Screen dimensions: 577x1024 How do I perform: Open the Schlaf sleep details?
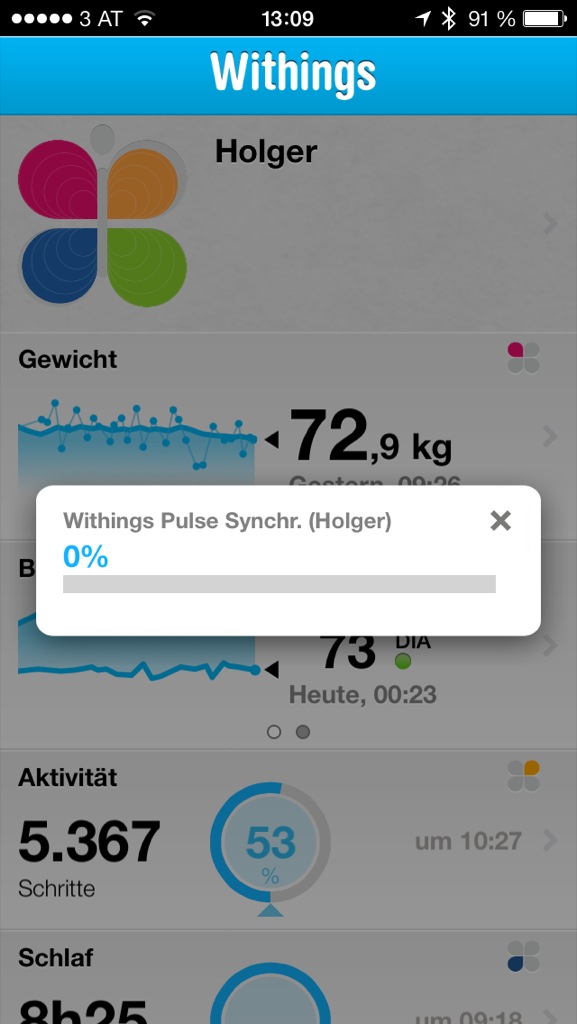pos(288,977)
